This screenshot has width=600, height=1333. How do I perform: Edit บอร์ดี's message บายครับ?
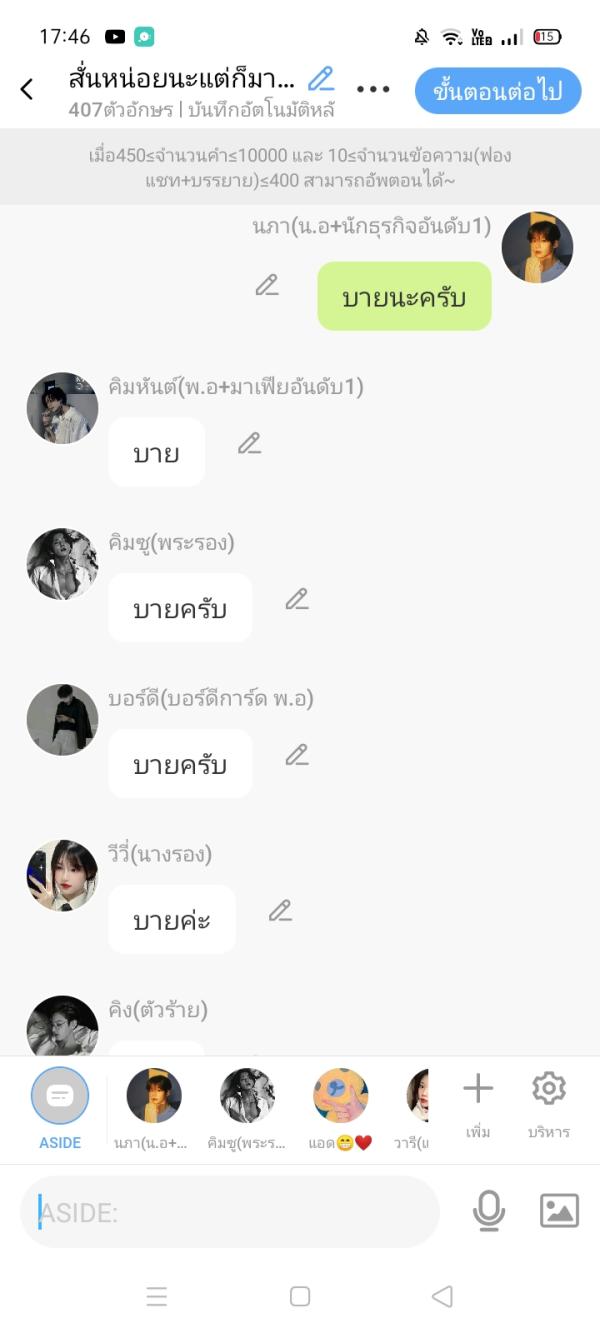click(297, 755)
